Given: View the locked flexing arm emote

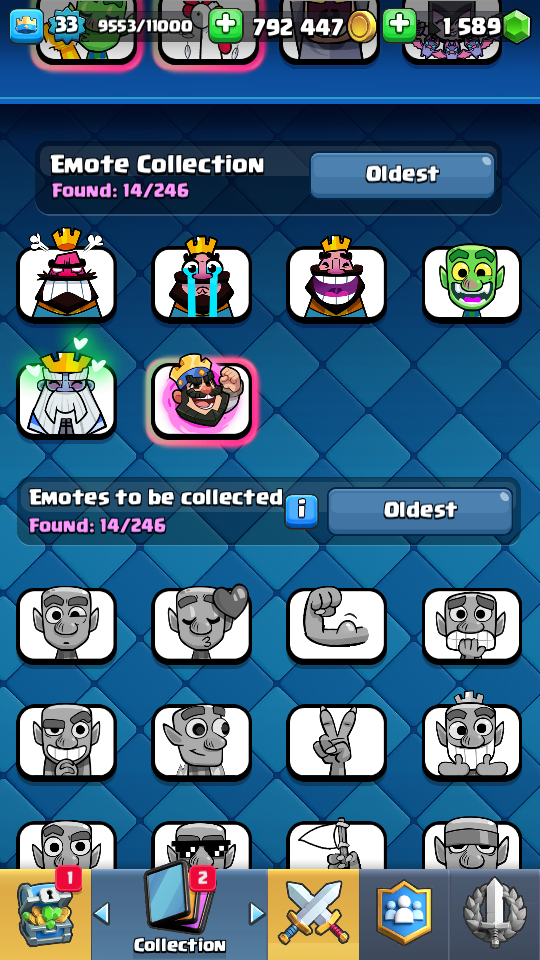Looking at the screenshot, I should [337, 626].
